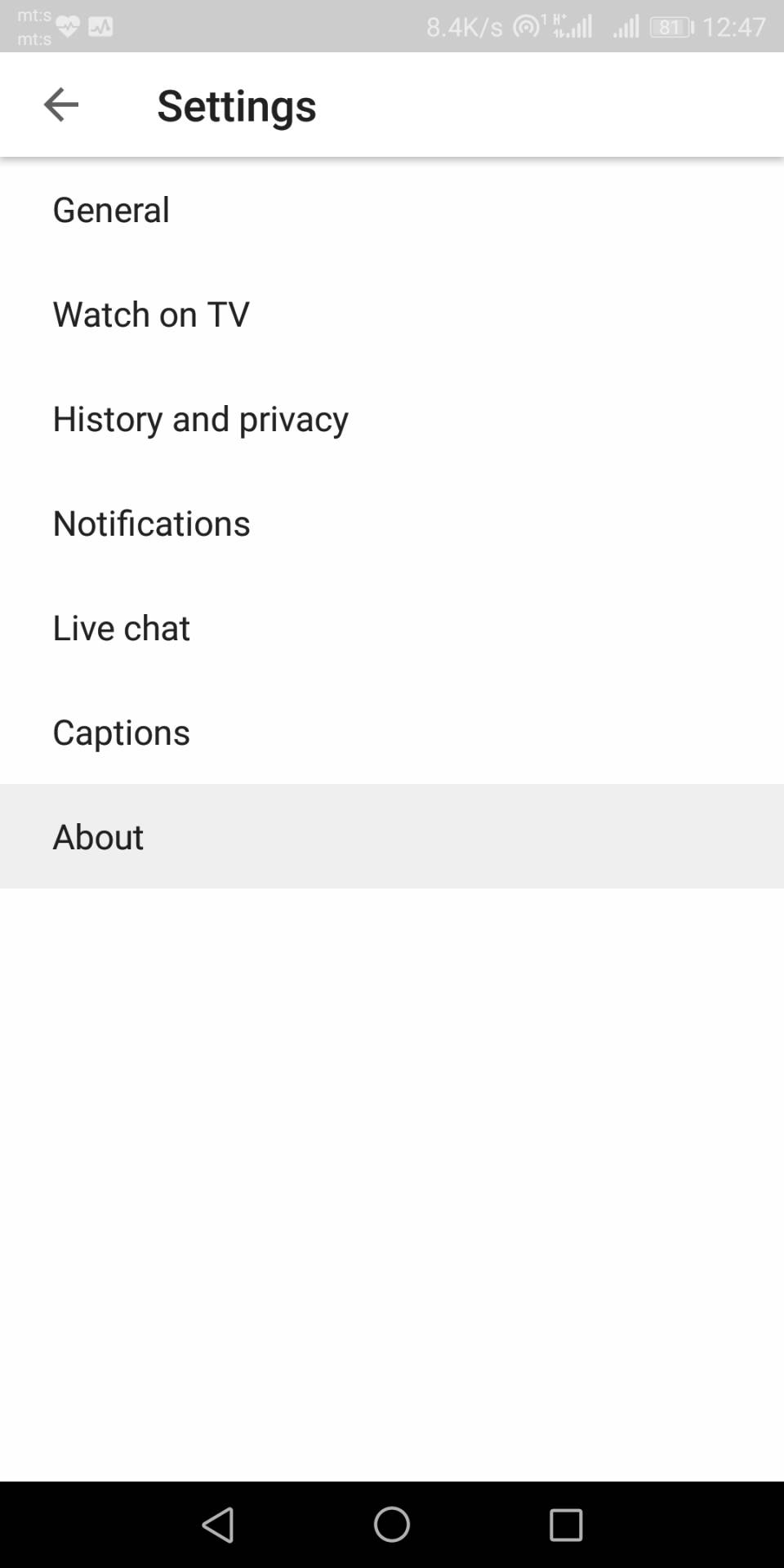Open History and privacy

coord(201,419)
